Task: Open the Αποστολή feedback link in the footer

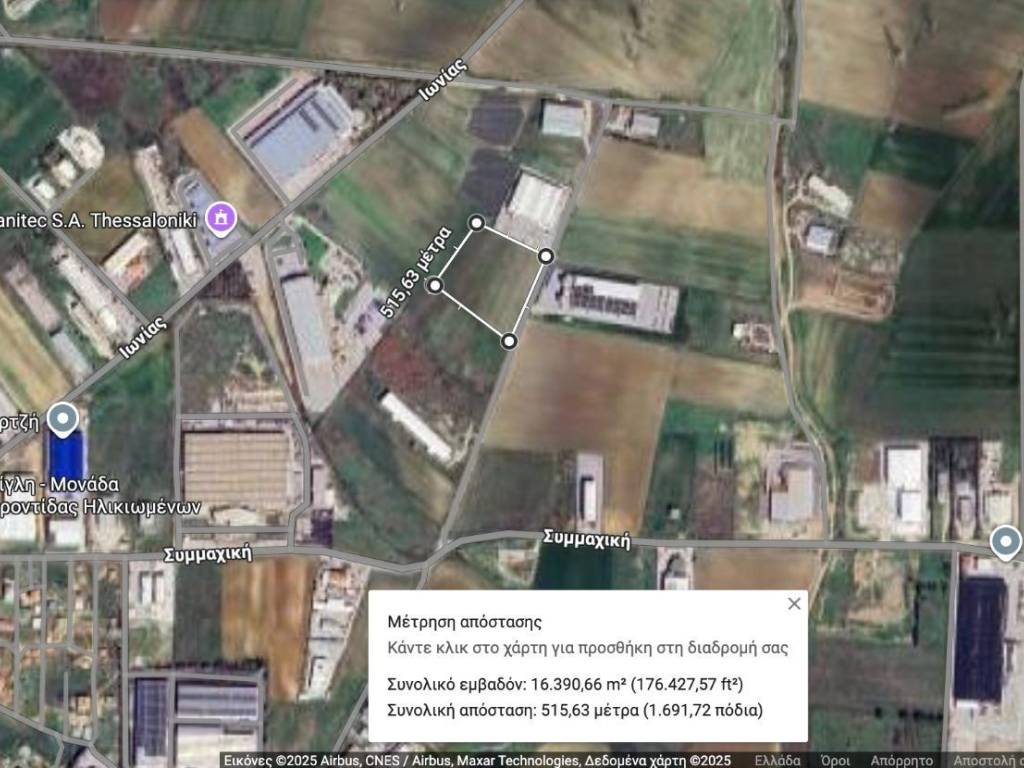Action: tap(985, 760)
